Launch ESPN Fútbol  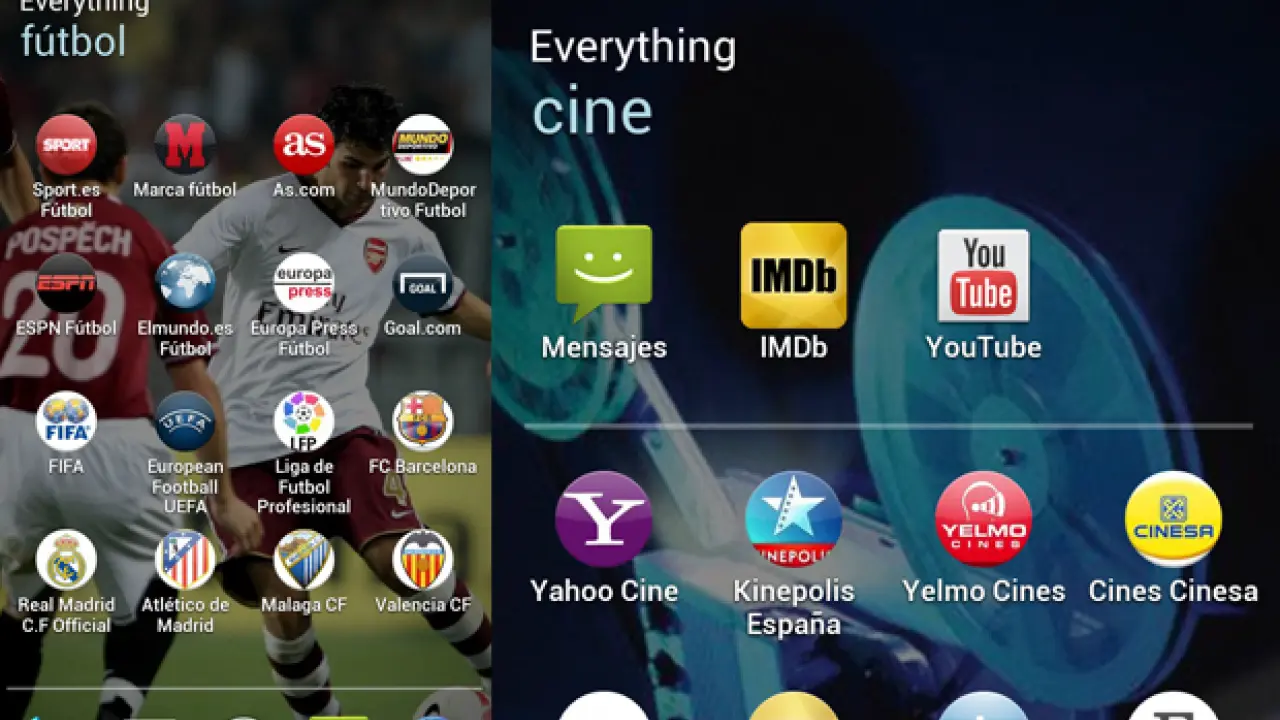click(x=66, y=284)
